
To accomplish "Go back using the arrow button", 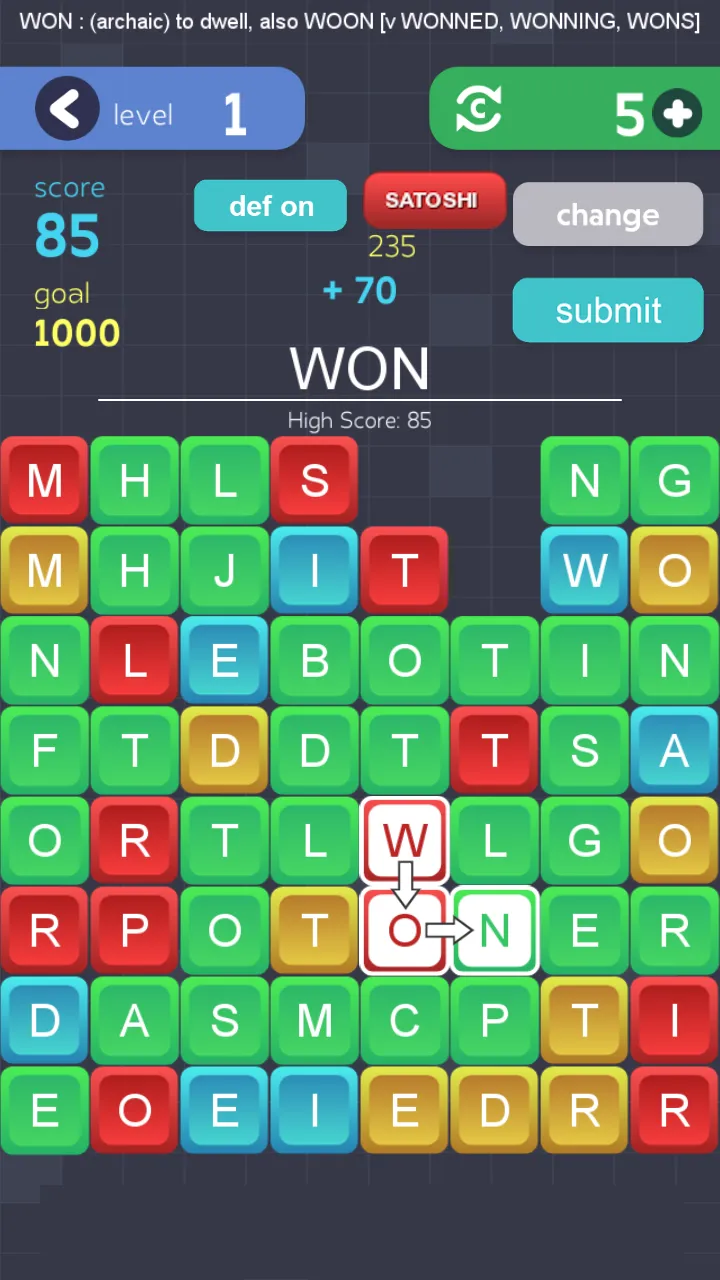I will pos(67,108).
